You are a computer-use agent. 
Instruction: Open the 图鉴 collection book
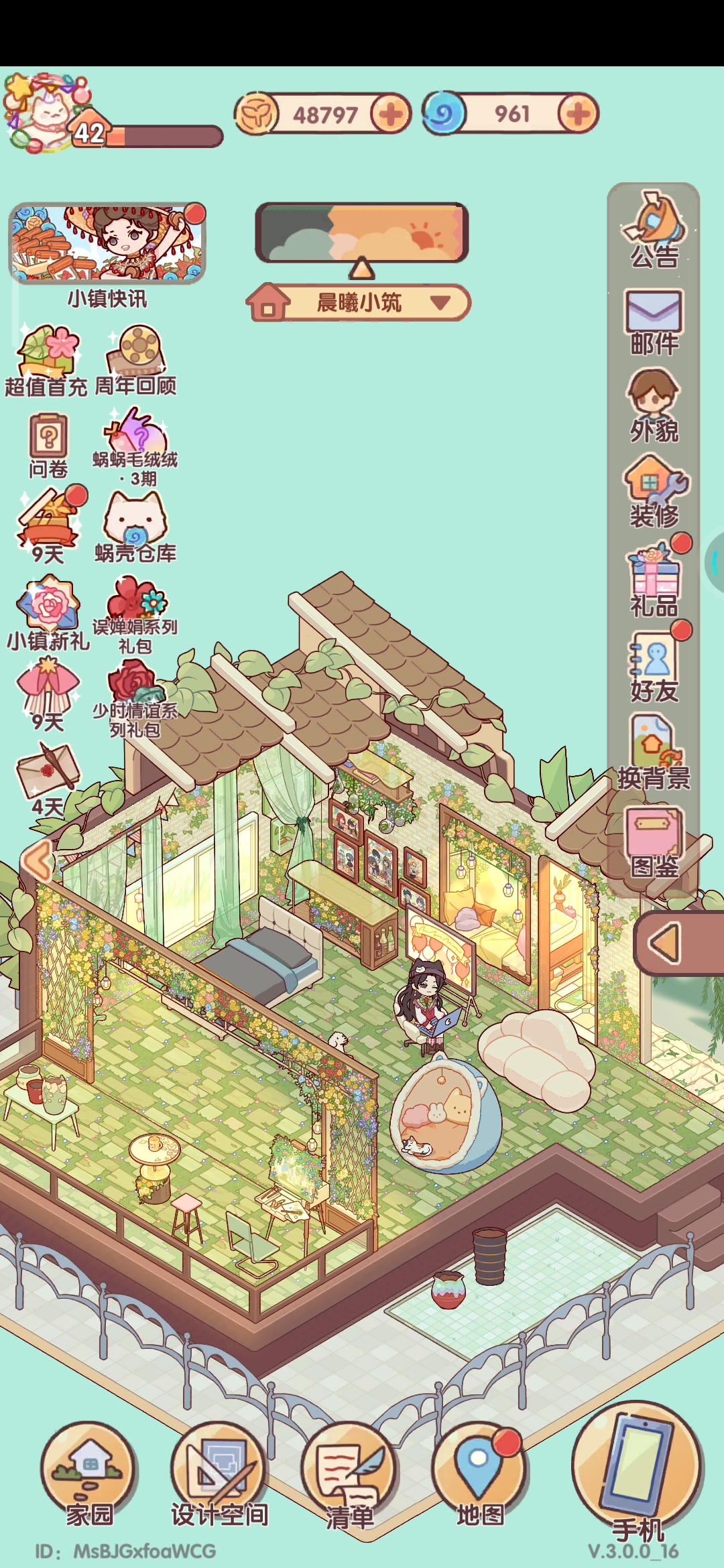point(654,841)
